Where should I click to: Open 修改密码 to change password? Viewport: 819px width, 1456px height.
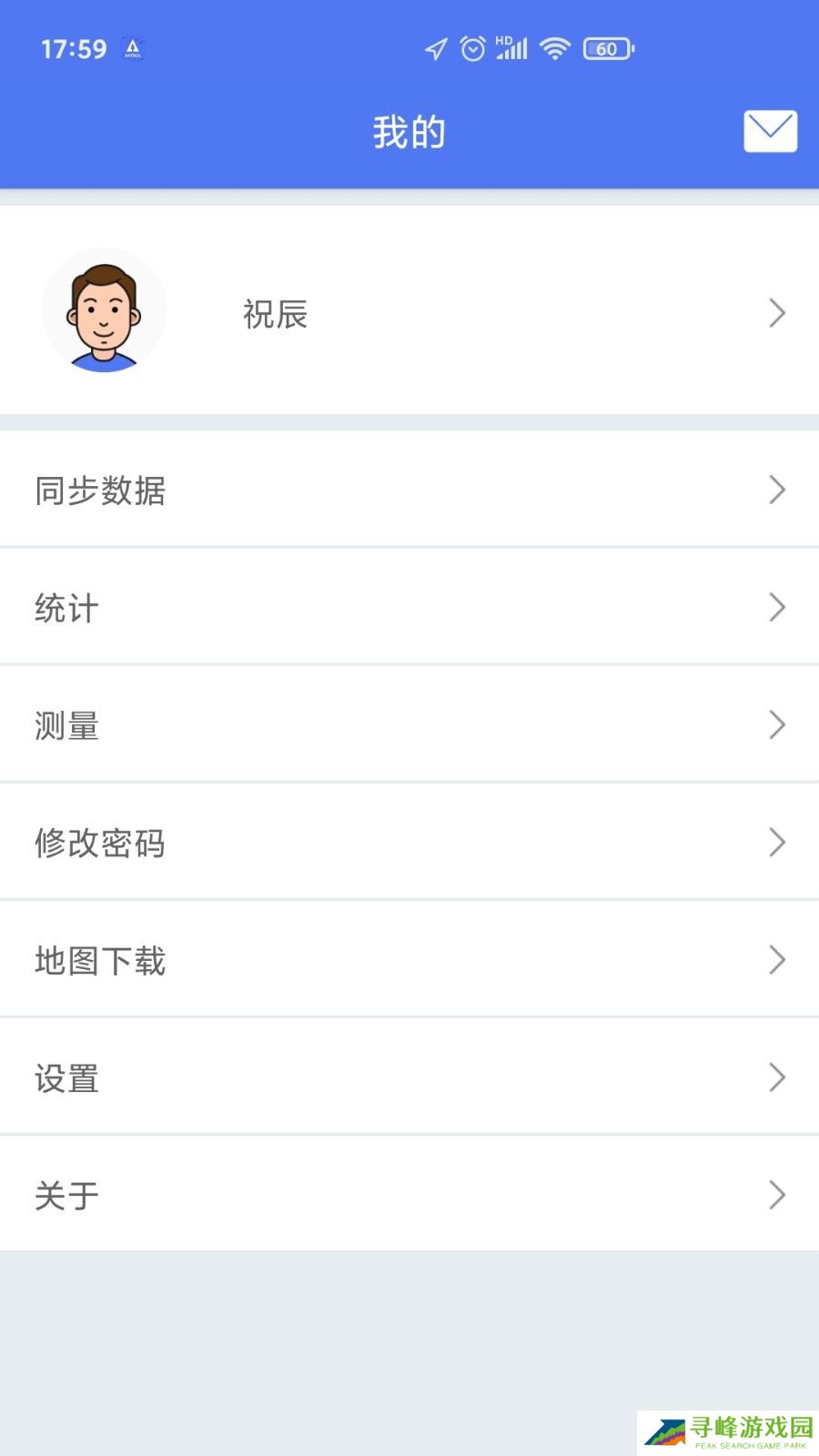click(100, 843)
